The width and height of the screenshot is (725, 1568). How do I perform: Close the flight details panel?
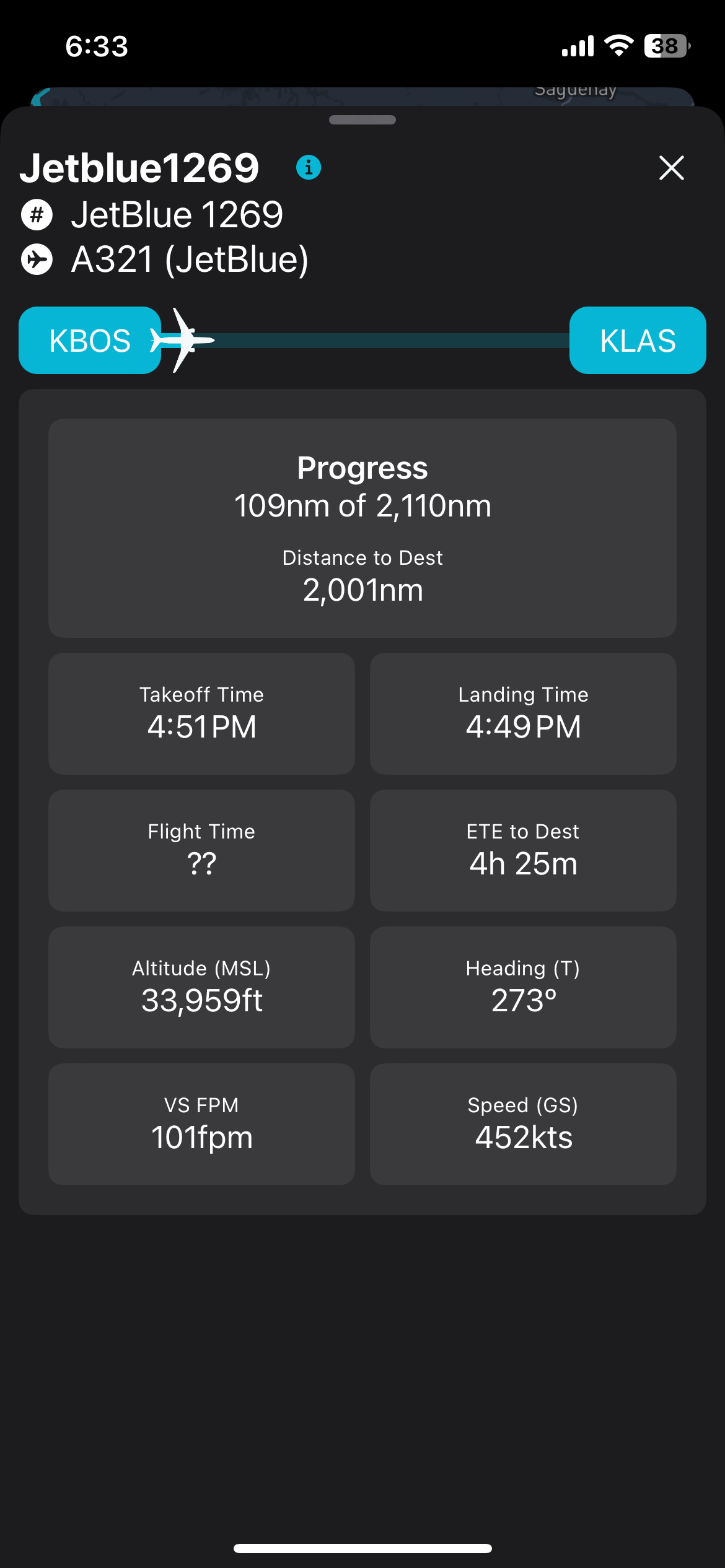(x=671, y=168)
